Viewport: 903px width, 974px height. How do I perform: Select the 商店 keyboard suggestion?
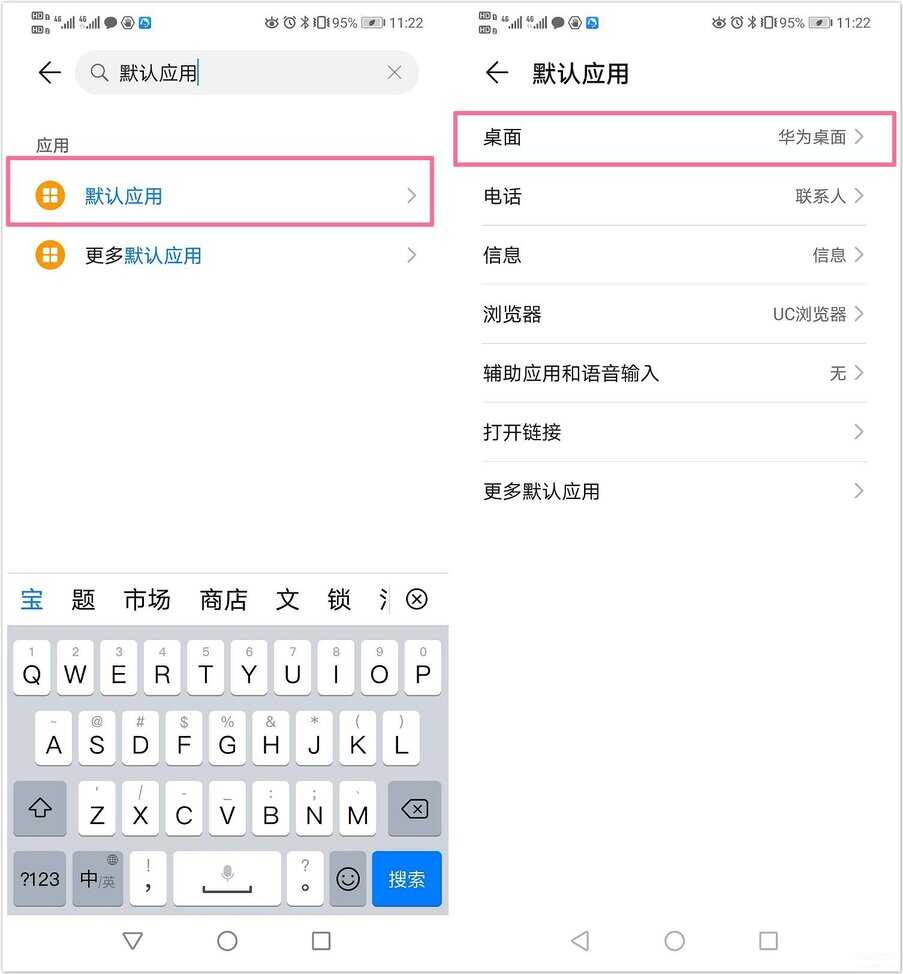click(223, 600)
